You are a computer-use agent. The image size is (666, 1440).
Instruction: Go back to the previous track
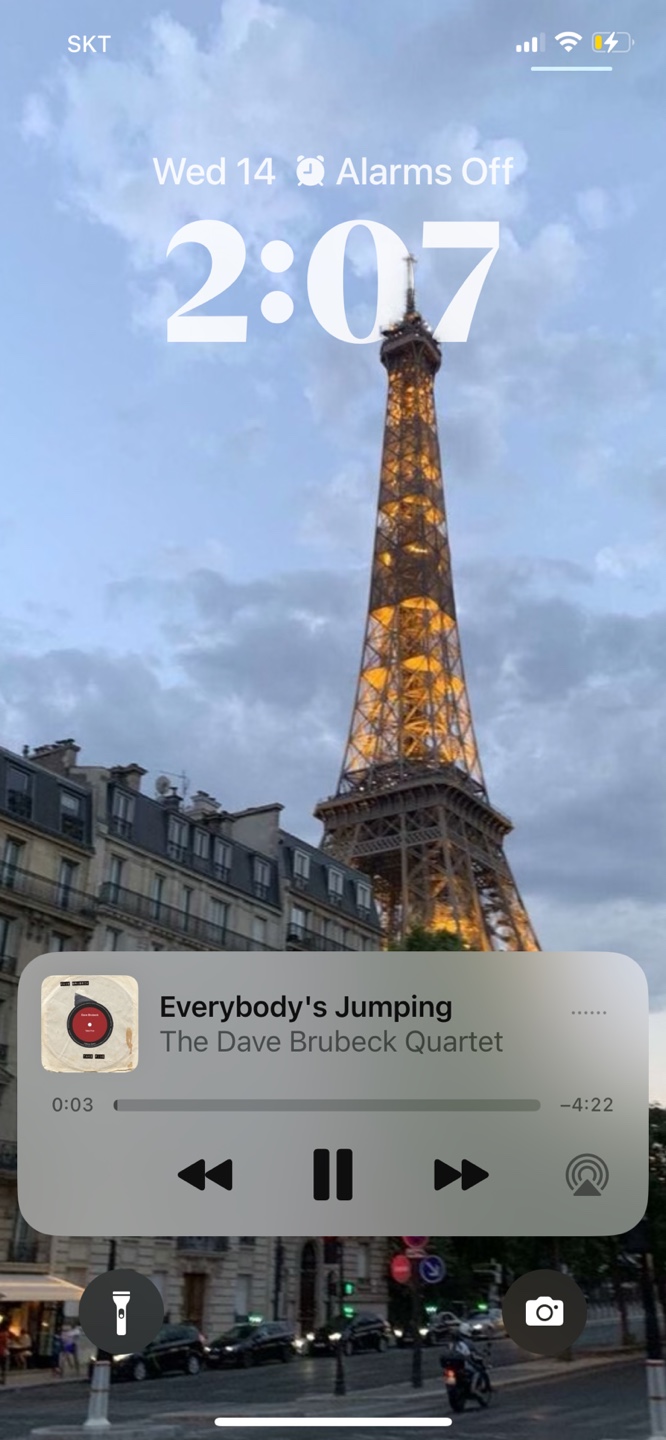pos(205,1175)
